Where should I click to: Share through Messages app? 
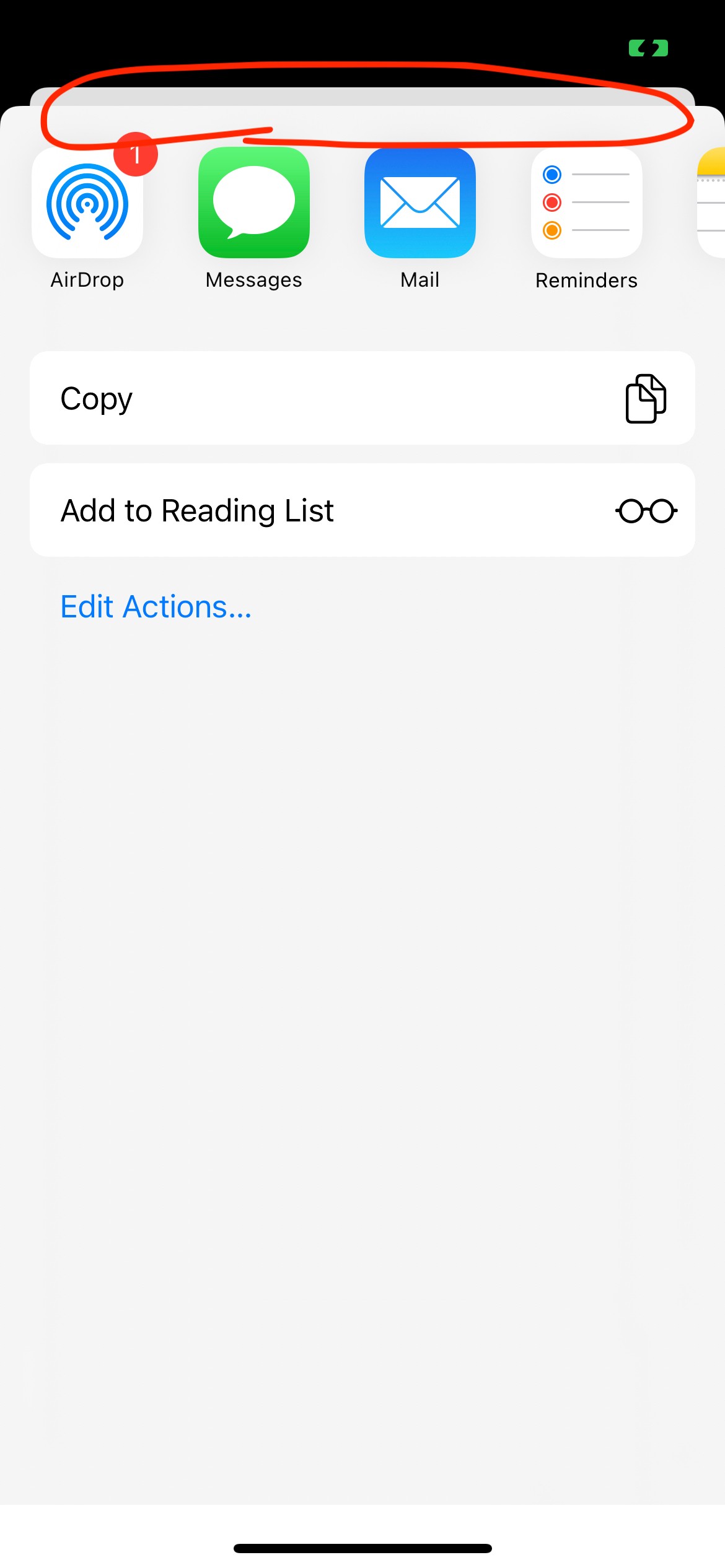(x=253, y=203)
